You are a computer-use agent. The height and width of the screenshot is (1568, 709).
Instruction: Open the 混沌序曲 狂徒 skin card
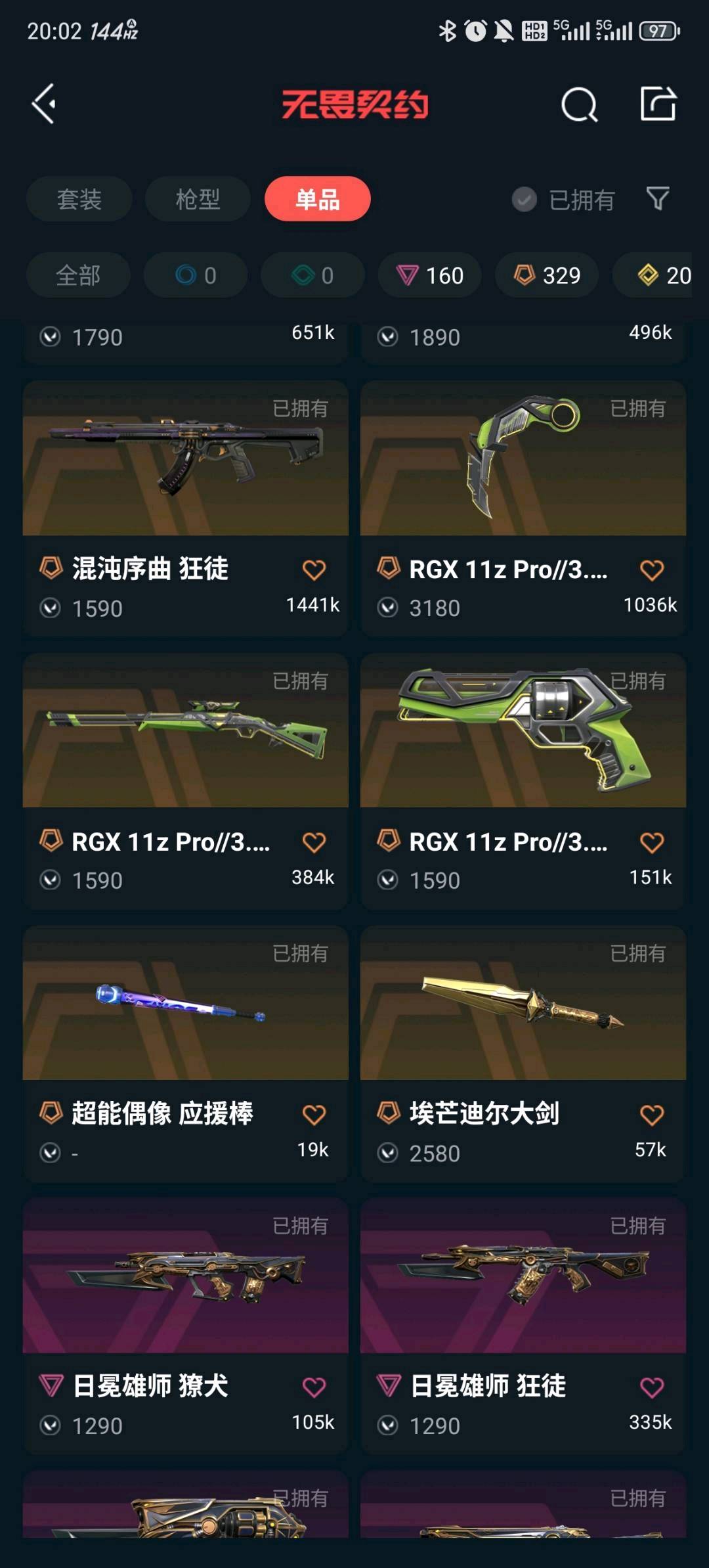click(185, 460)
